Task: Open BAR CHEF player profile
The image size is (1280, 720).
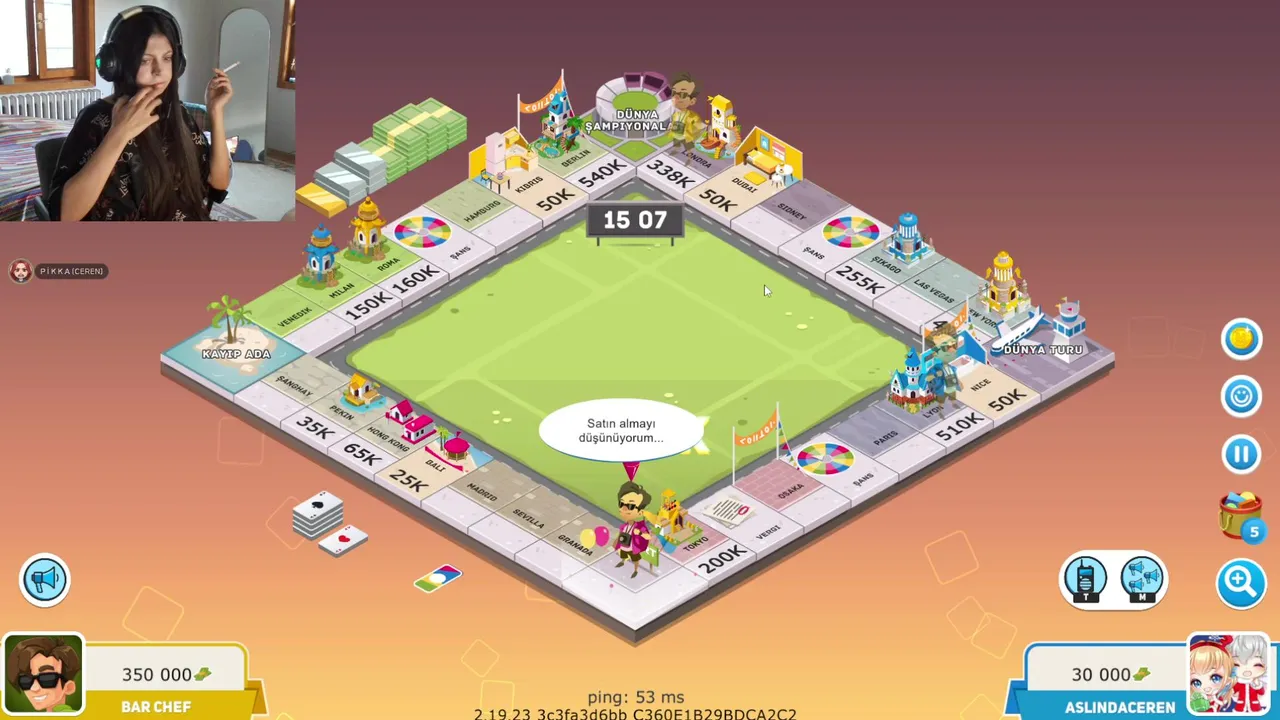Action: click(x=43, y=674)
